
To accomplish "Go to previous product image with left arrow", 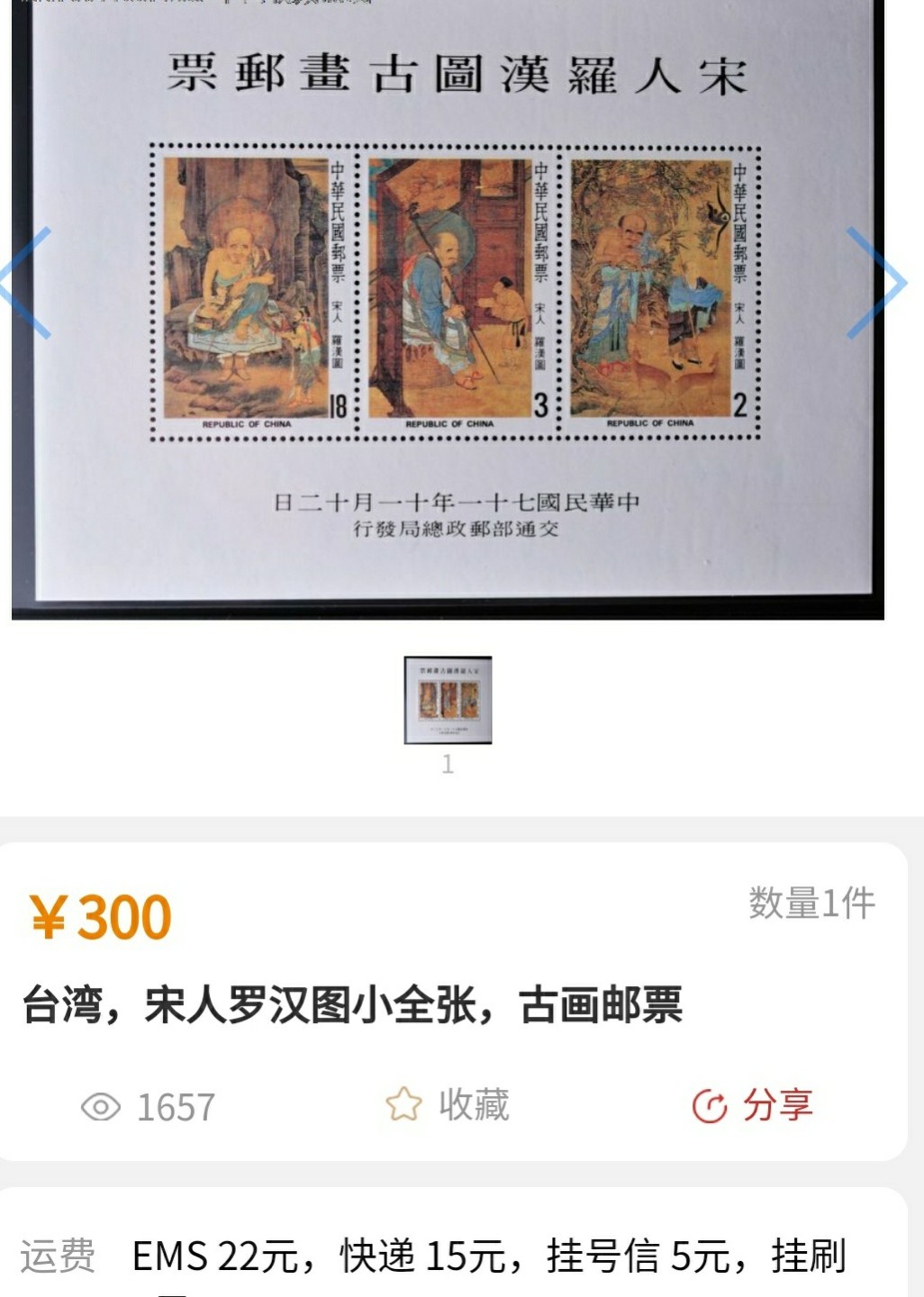I will click(27, 283).
